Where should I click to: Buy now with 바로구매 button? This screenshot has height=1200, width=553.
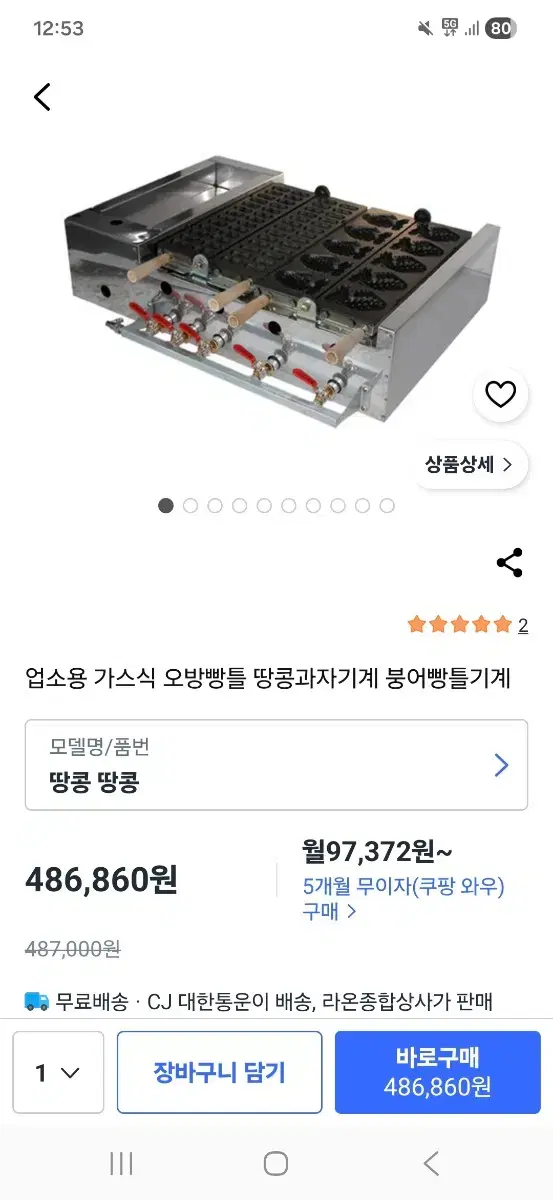pyautogui.click(x=438, y=1073)
